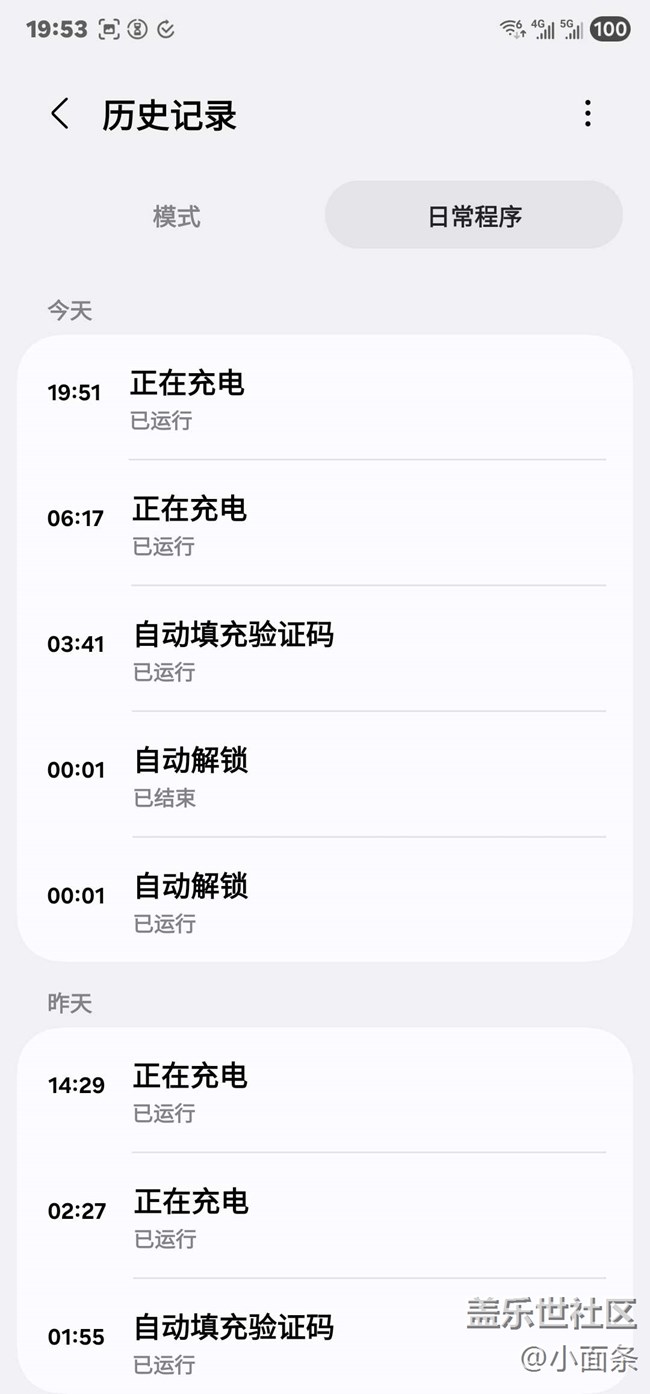Go back from the history page
The image size is (650, 1394).
61,114
